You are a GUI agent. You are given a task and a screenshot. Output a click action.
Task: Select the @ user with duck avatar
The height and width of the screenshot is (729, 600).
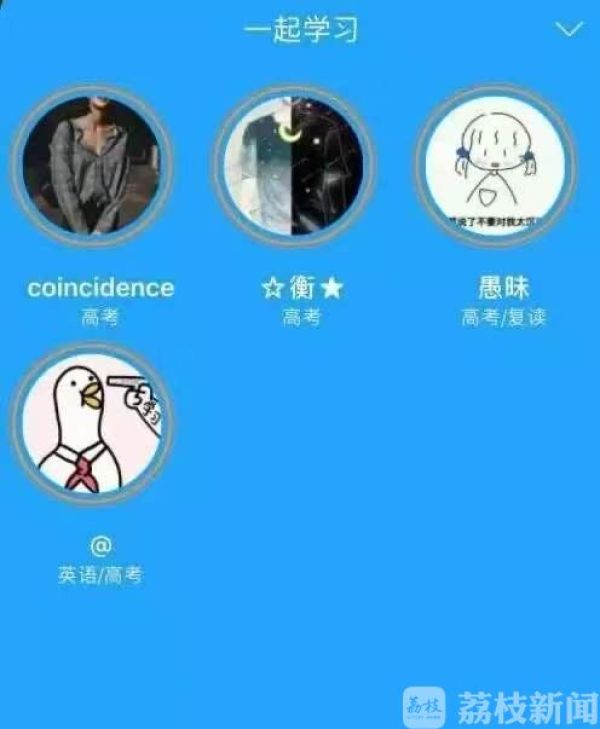(92, 425)
